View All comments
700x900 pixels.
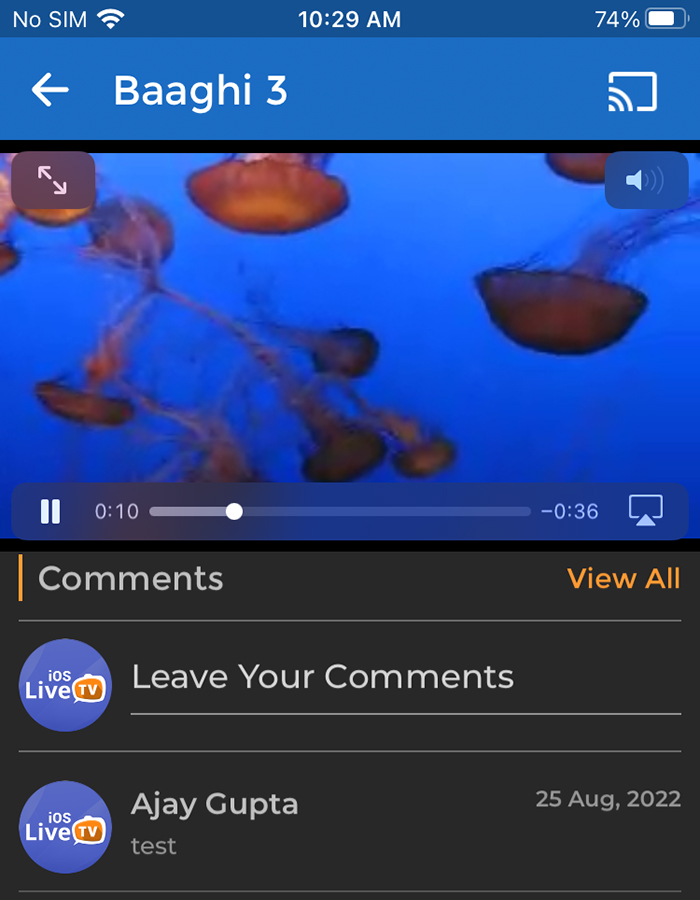click(623, 579)
